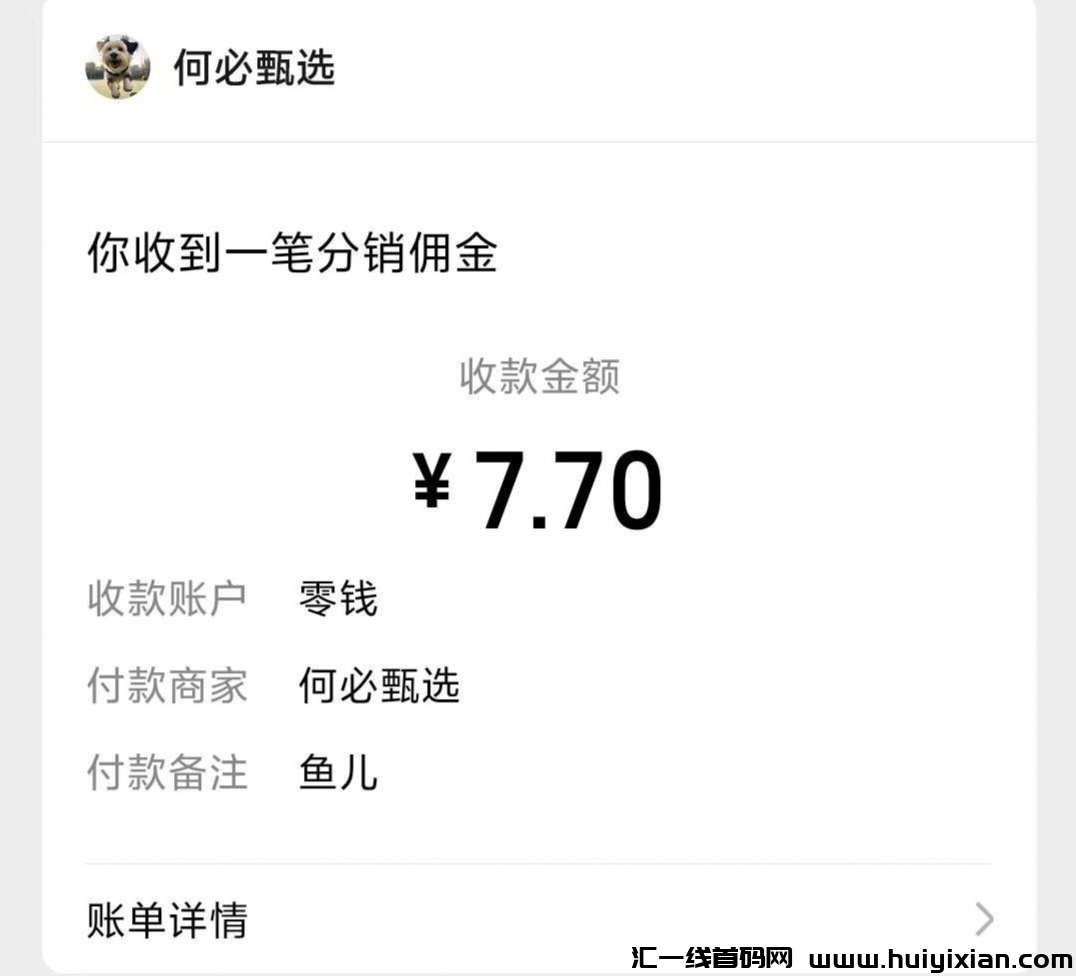Open 账单详情 bill details row
This screenshot has height=976, width=1076.
click(x=538, y=918)
